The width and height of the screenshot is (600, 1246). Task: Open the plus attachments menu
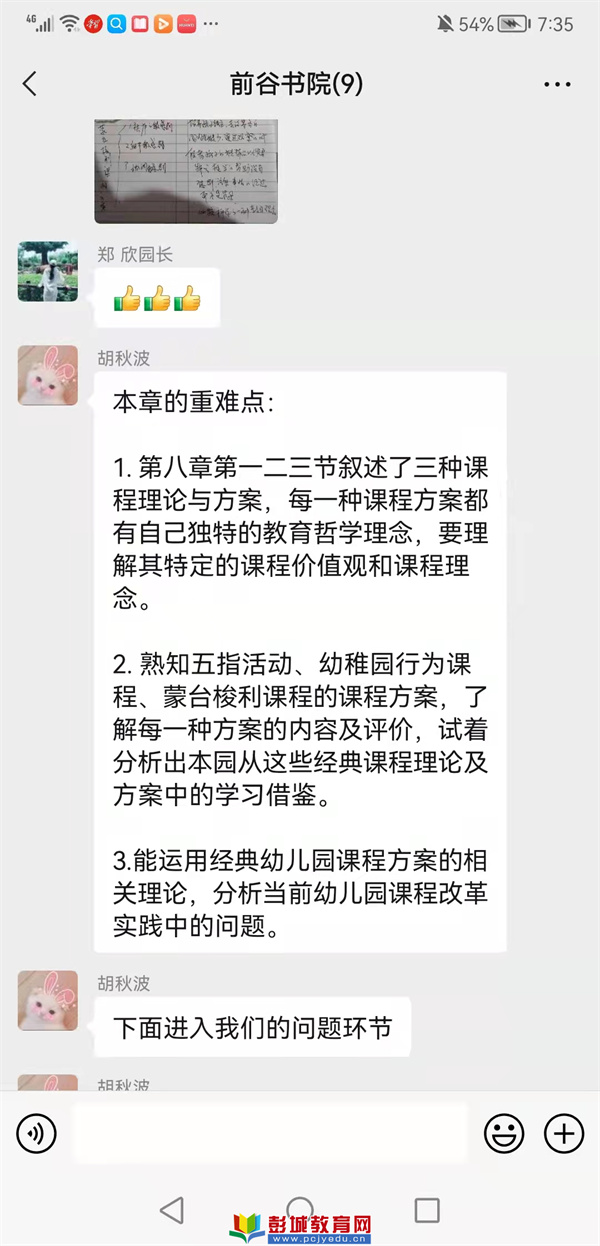click(x=563, y=1133)
